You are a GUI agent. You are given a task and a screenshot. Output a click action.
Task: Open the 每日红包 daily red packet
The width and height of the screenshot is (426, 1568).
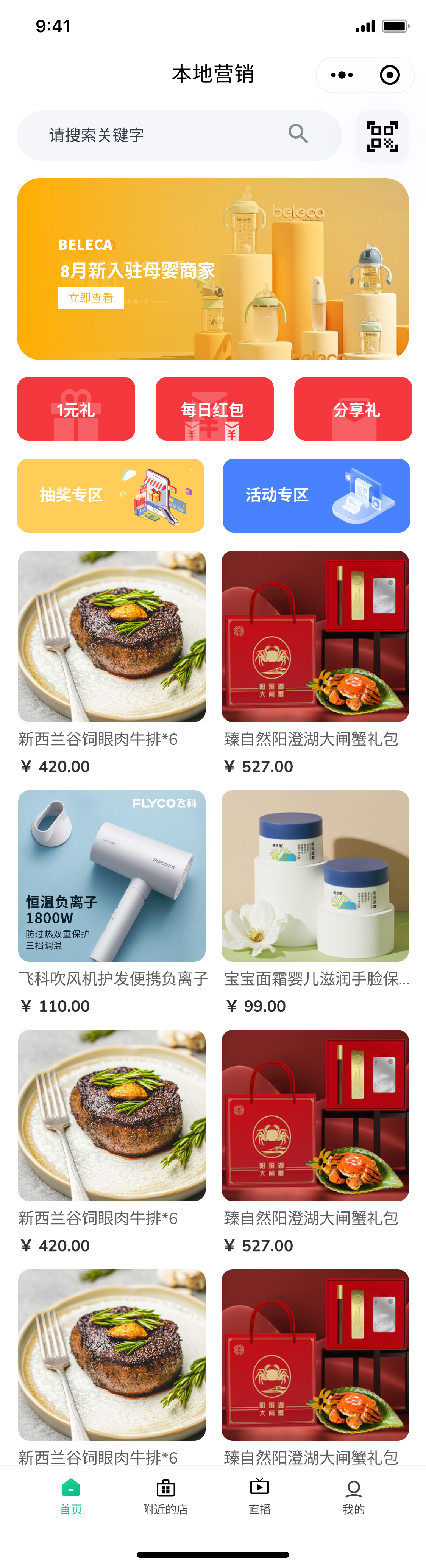214,409
